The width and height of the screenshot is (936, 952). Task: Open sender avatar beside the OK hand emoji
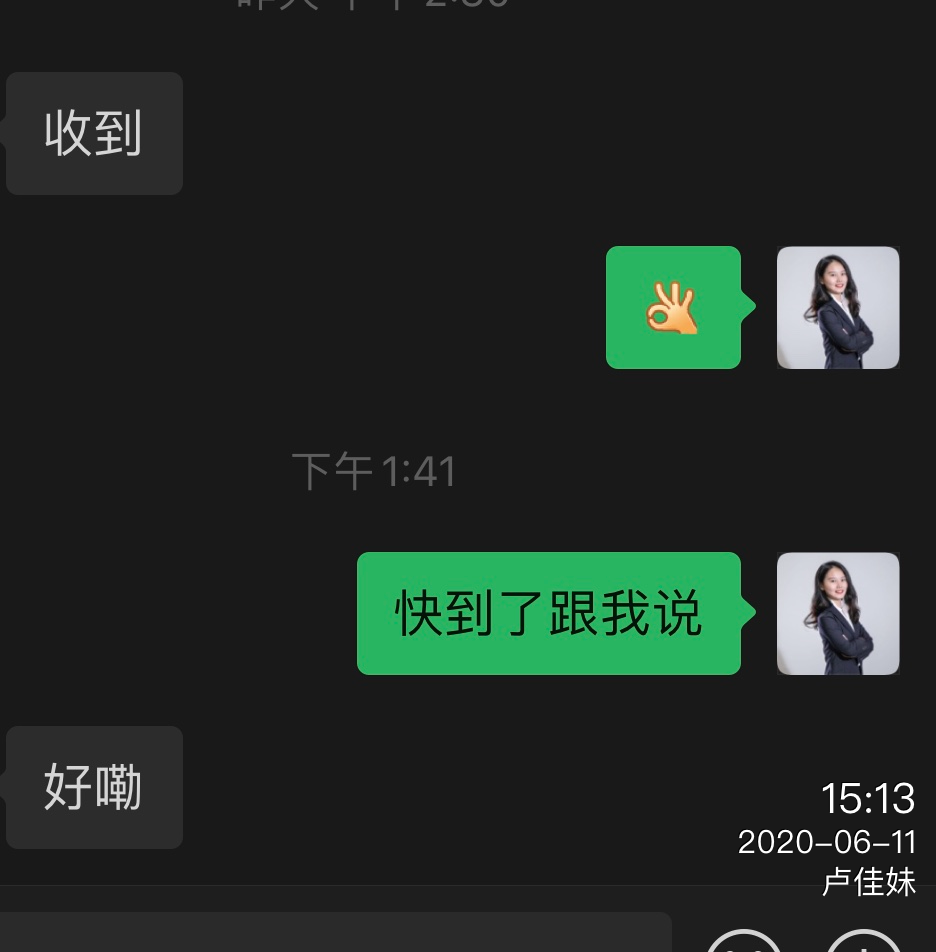click(838, 308)
